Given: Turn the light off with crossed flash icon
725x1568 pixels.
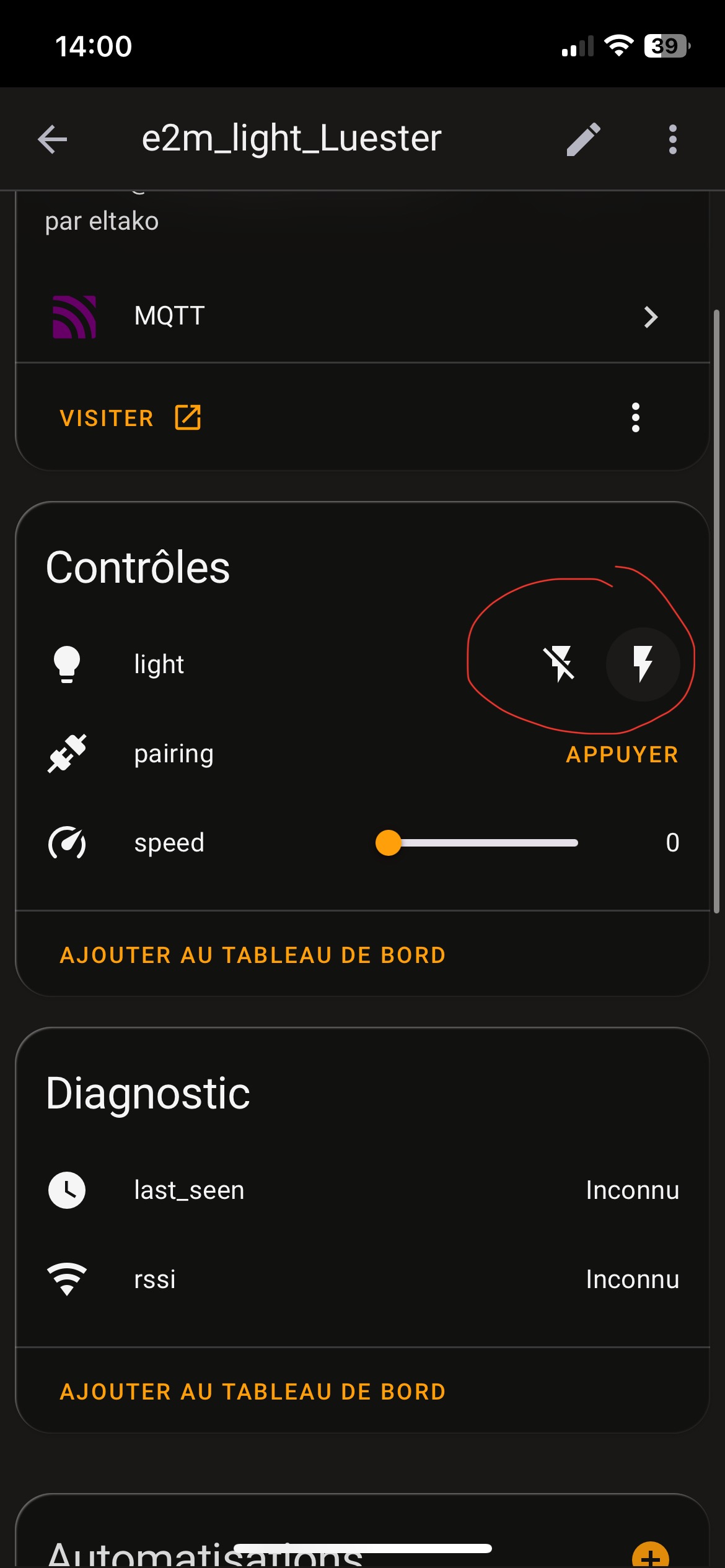Looking at the screenshot, I should [559, 664].
